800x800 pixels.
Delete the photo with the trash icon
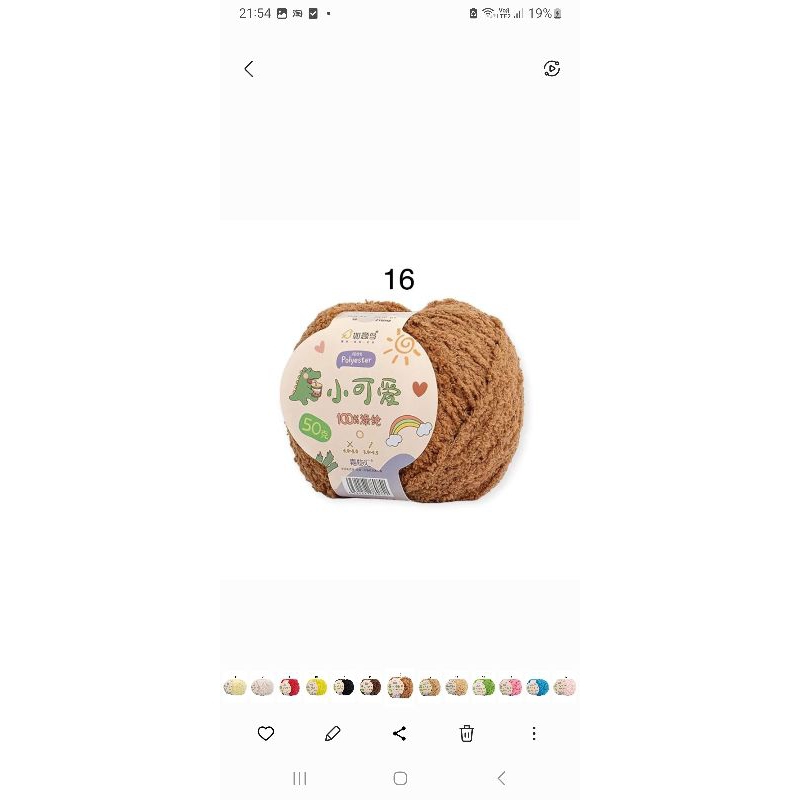467,734
